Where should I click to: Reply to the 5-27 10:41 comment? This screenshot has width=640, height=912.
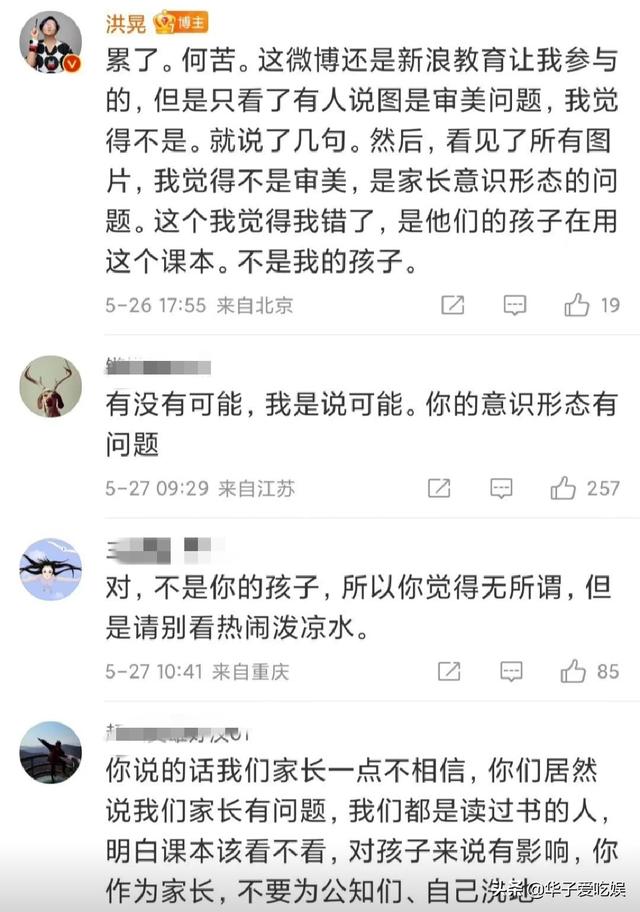coord(512,671)
